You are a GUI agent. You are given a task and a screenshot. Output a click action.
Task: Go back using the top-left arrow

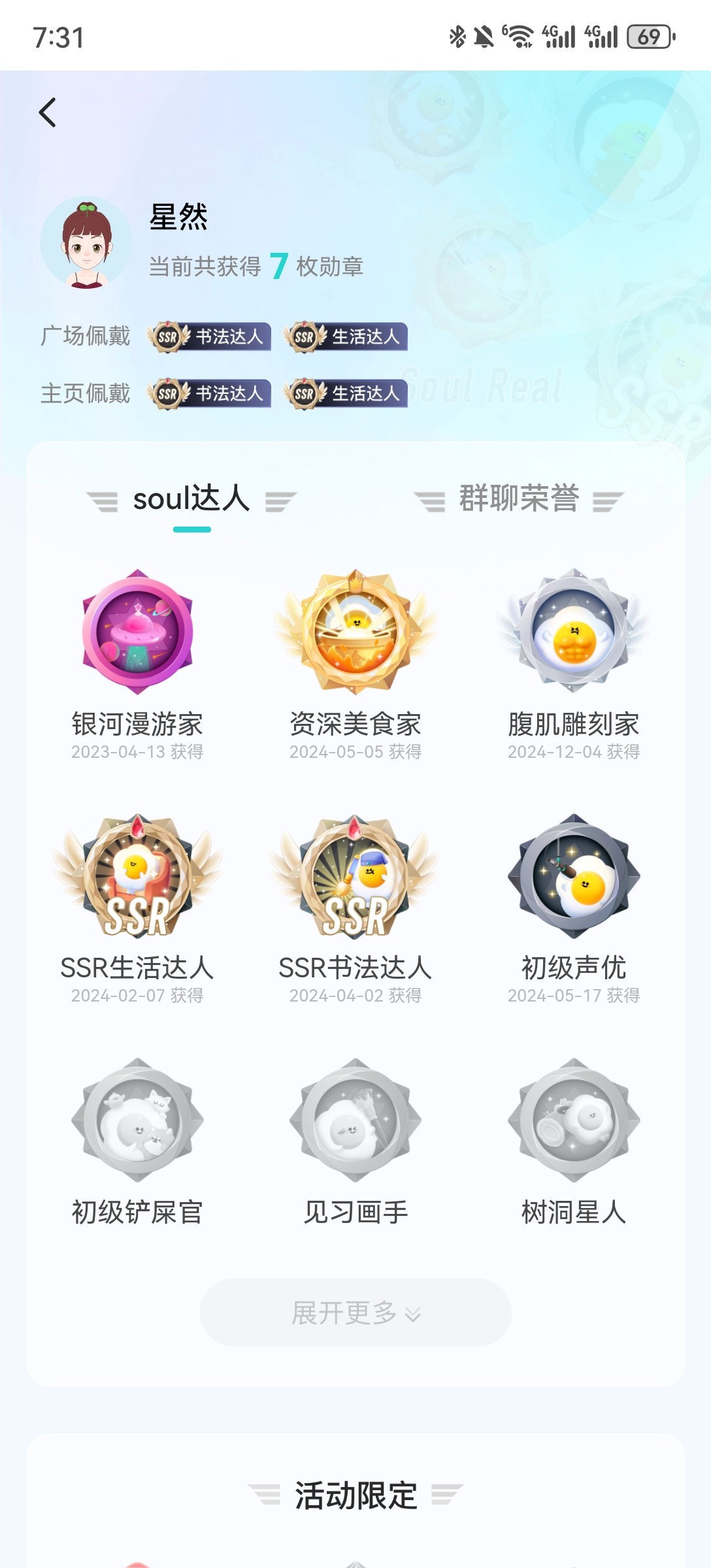(48, 112)
